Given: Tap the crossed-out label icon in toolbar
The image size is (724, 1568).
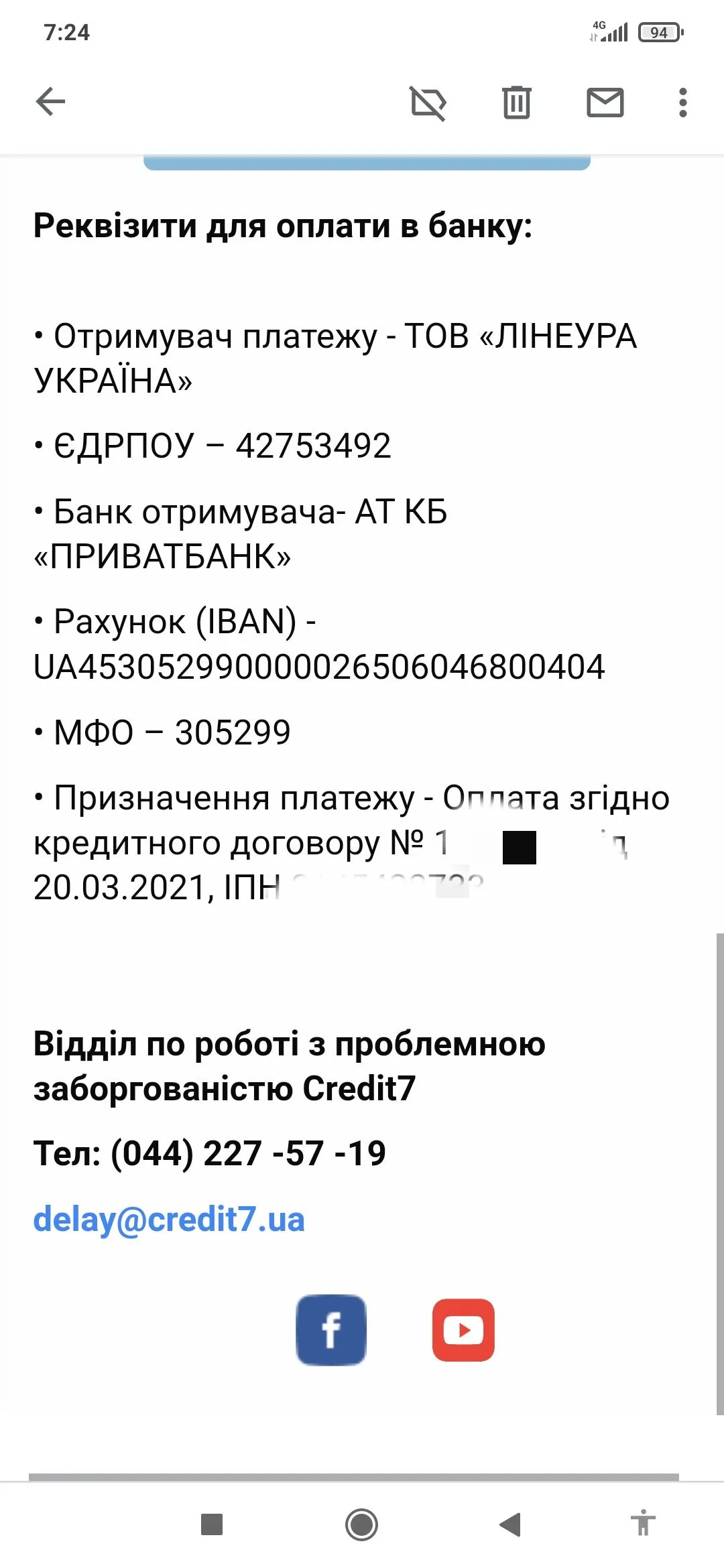Looking at the screenshot, I should (x=428, y=103).
